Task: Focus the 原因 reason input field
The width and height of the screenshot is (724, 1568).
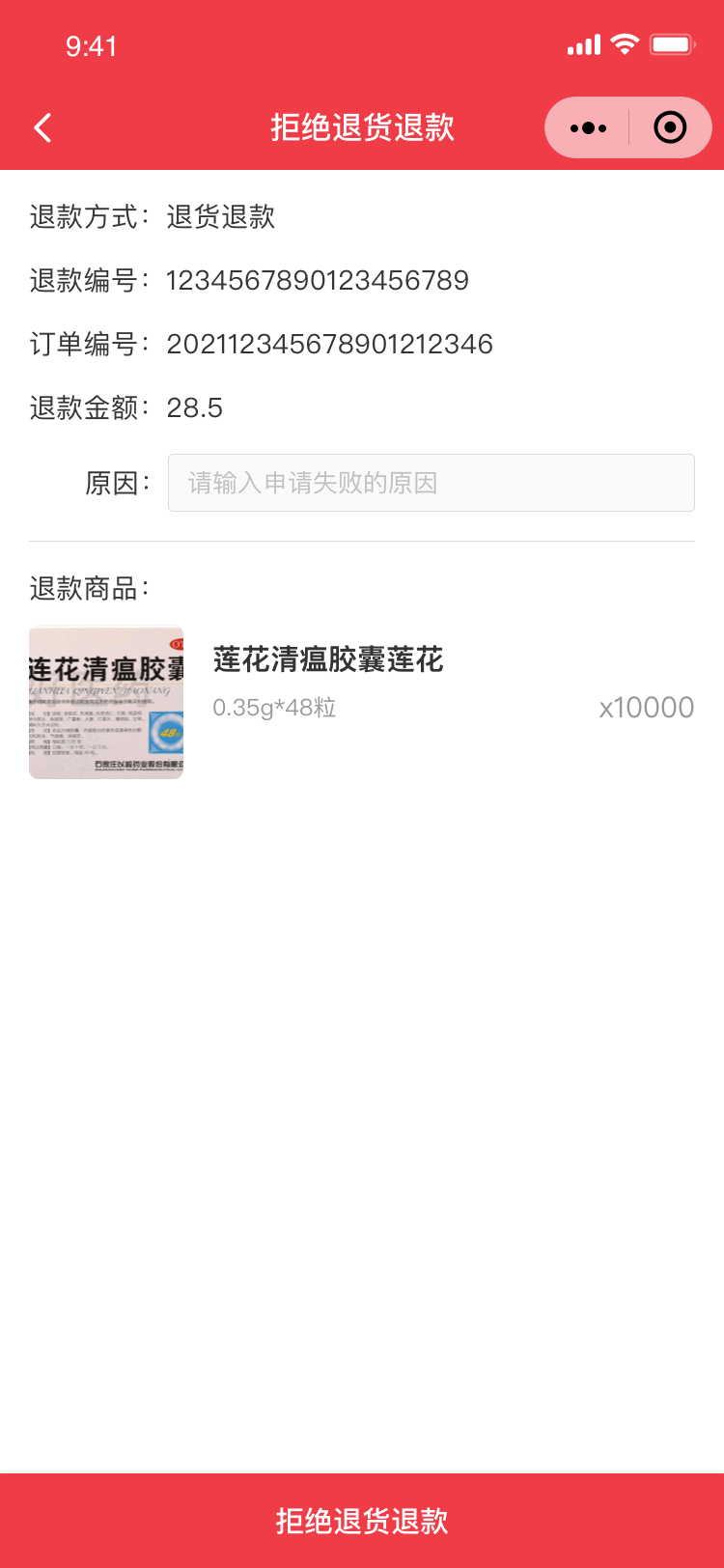Action: (431, 483)
